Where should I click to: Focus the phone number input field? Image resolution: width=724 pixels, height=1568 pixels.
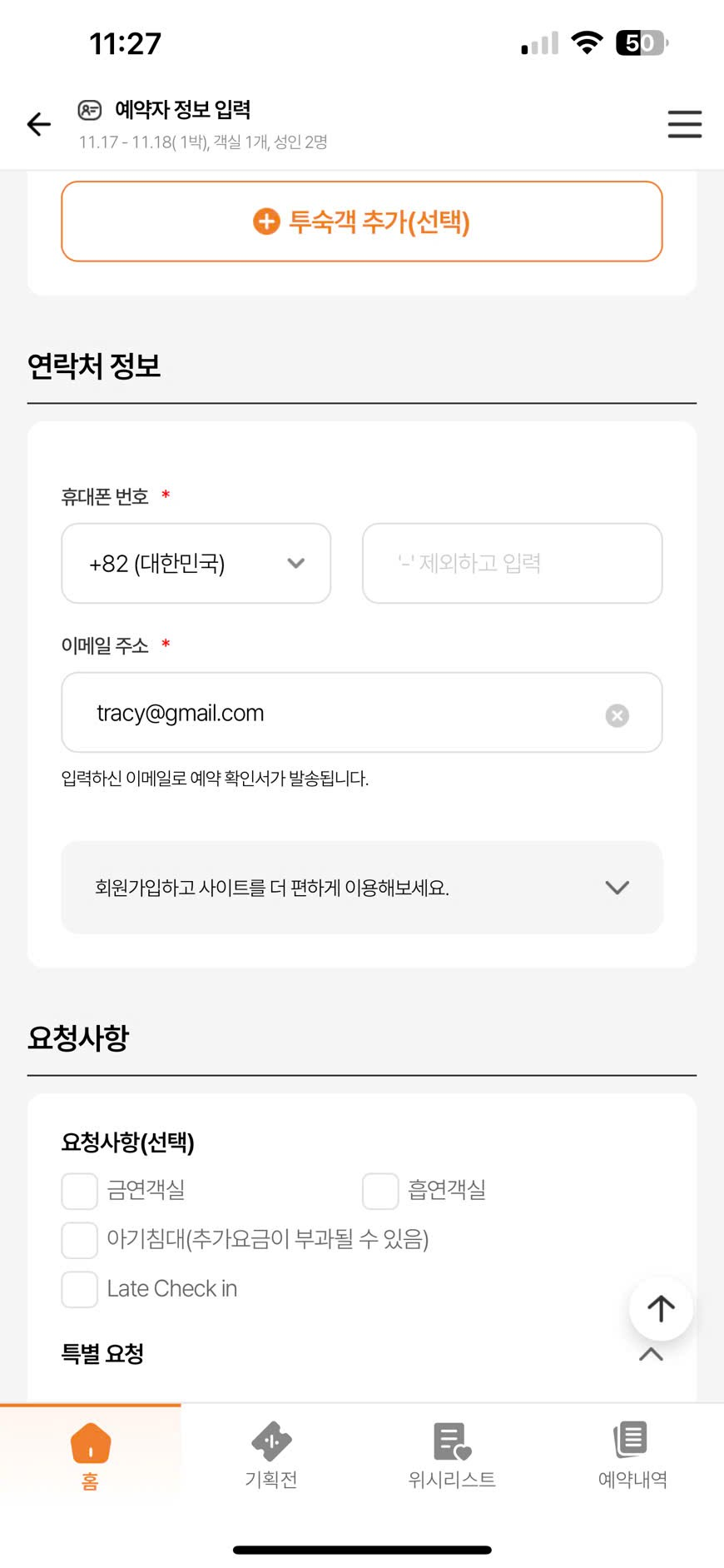(x=512, y=563)
